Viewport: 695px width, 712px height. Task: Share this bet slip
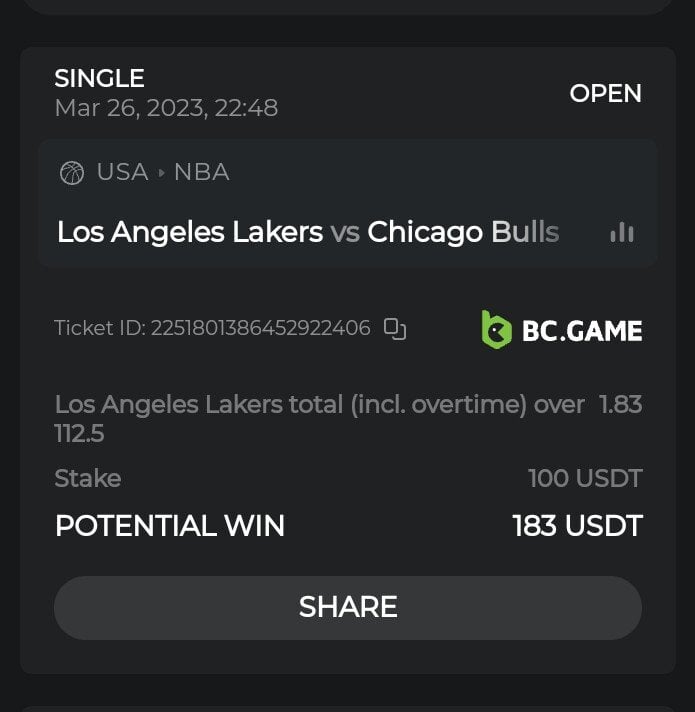tap(347, 607)
